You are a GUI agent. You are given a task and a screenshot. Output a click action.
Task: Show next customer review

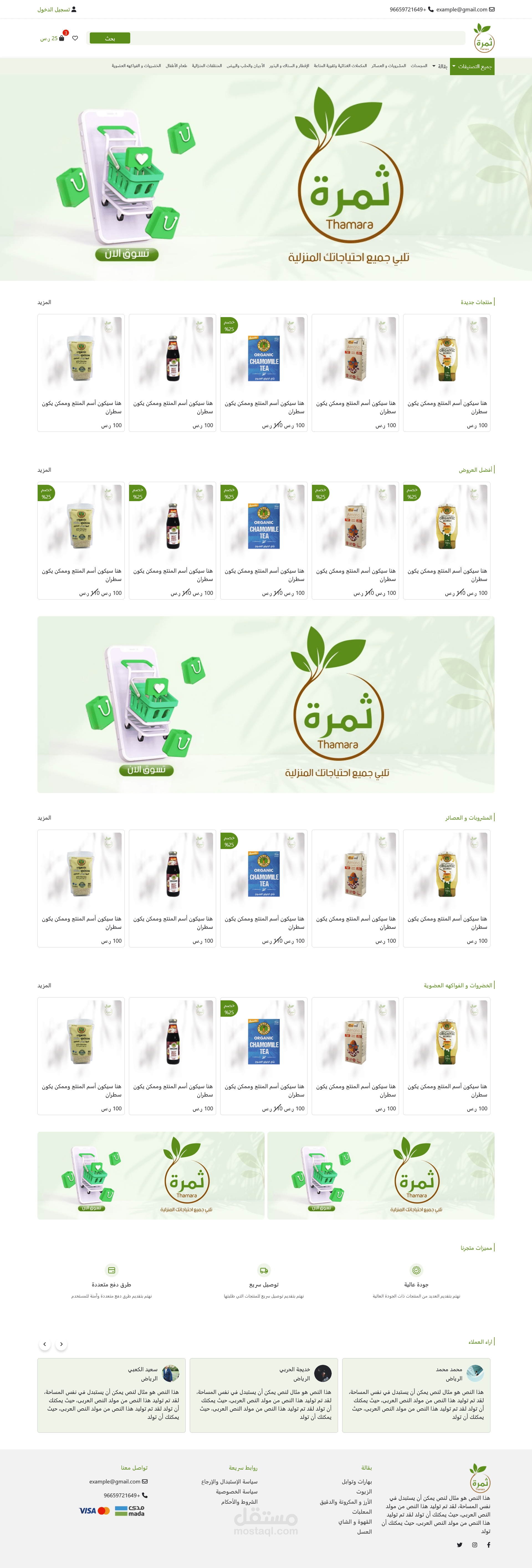pyautogui.click(x=44, y=1344)
